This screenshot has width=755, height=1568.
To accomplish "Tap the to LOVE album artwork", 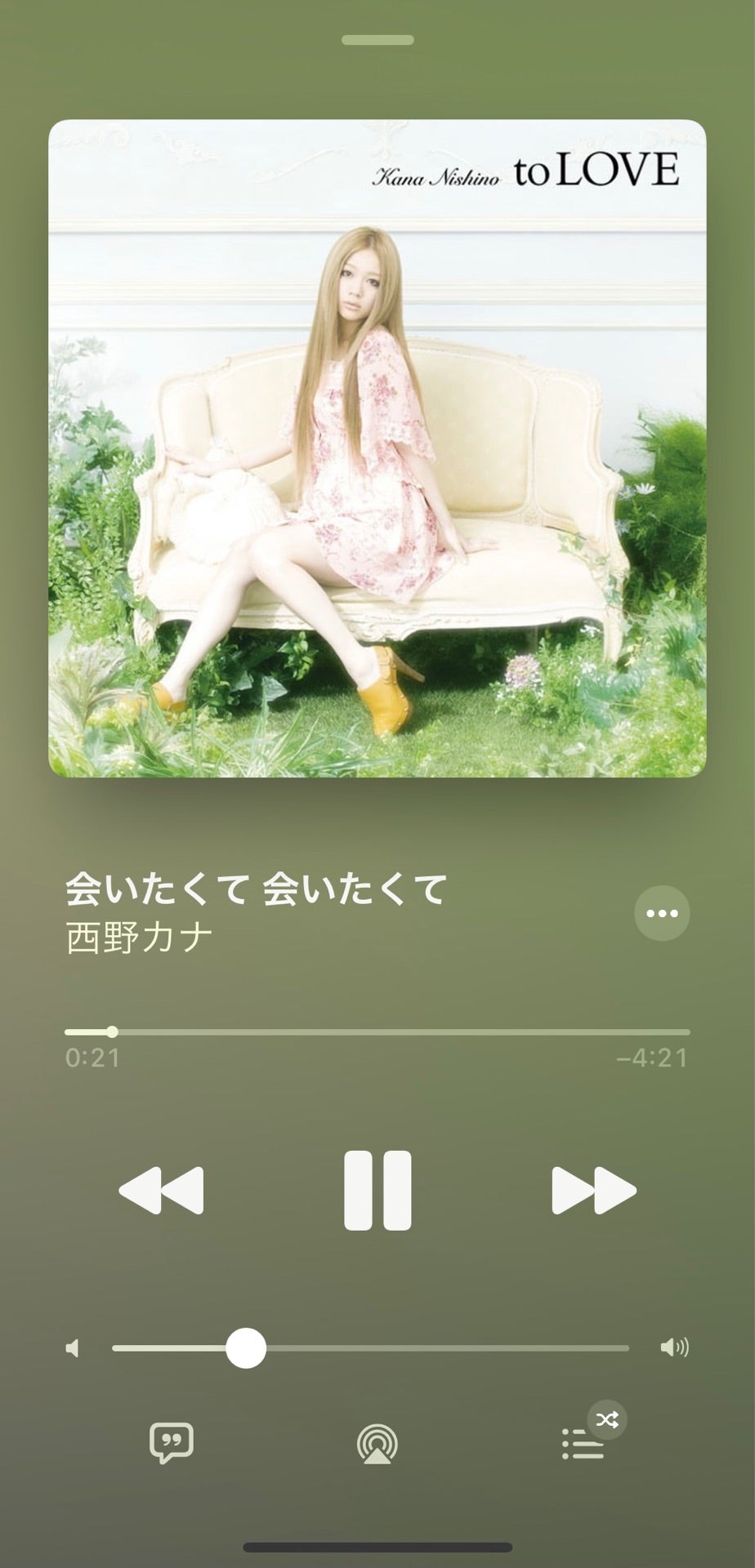I will (377, 448).
